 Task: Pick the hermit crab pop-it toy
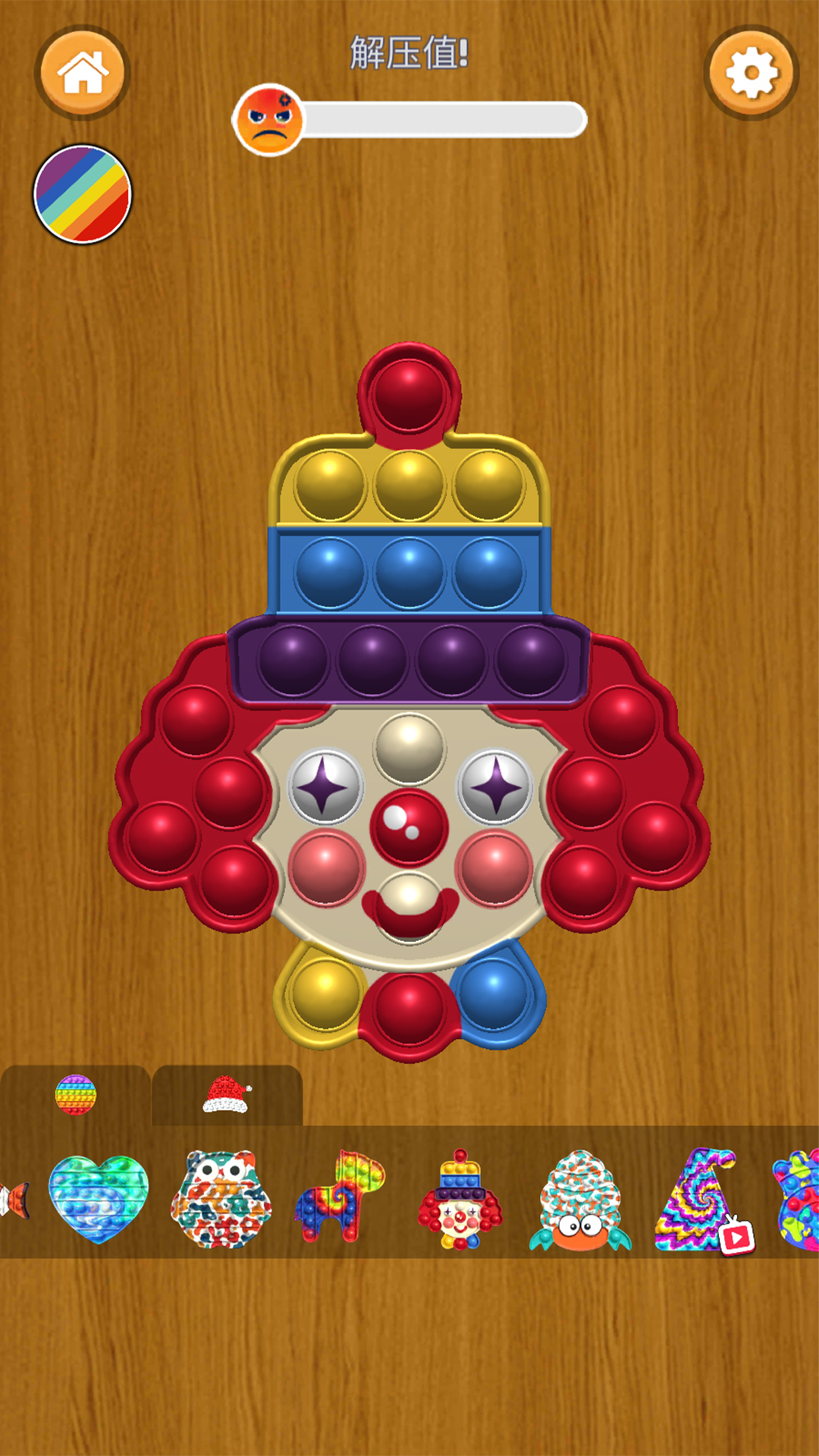point(580,1200)
